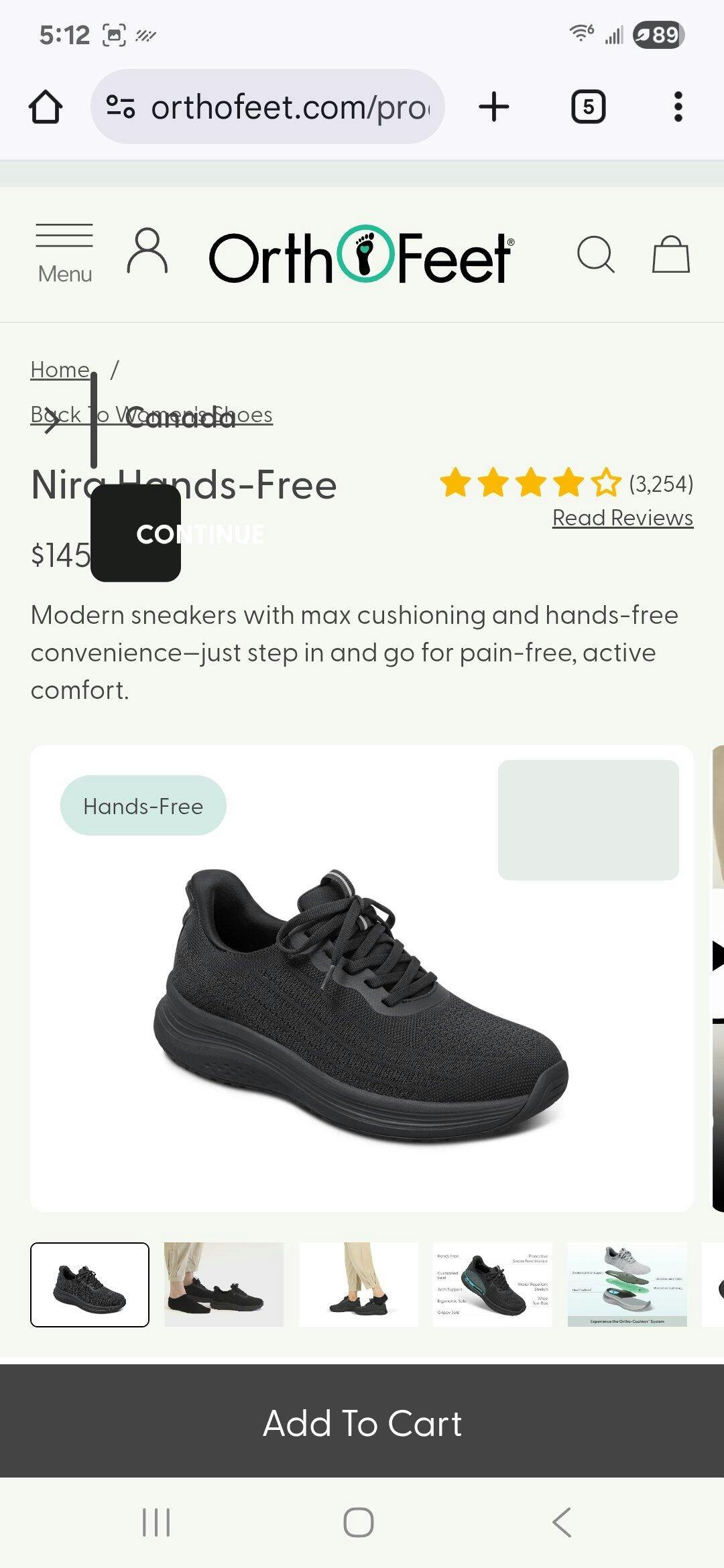Image resolution: width=724 pixels, height=1568 pixels.
Task: Select the first shoe thumbnail
Action: click(x=90, y=1285)
